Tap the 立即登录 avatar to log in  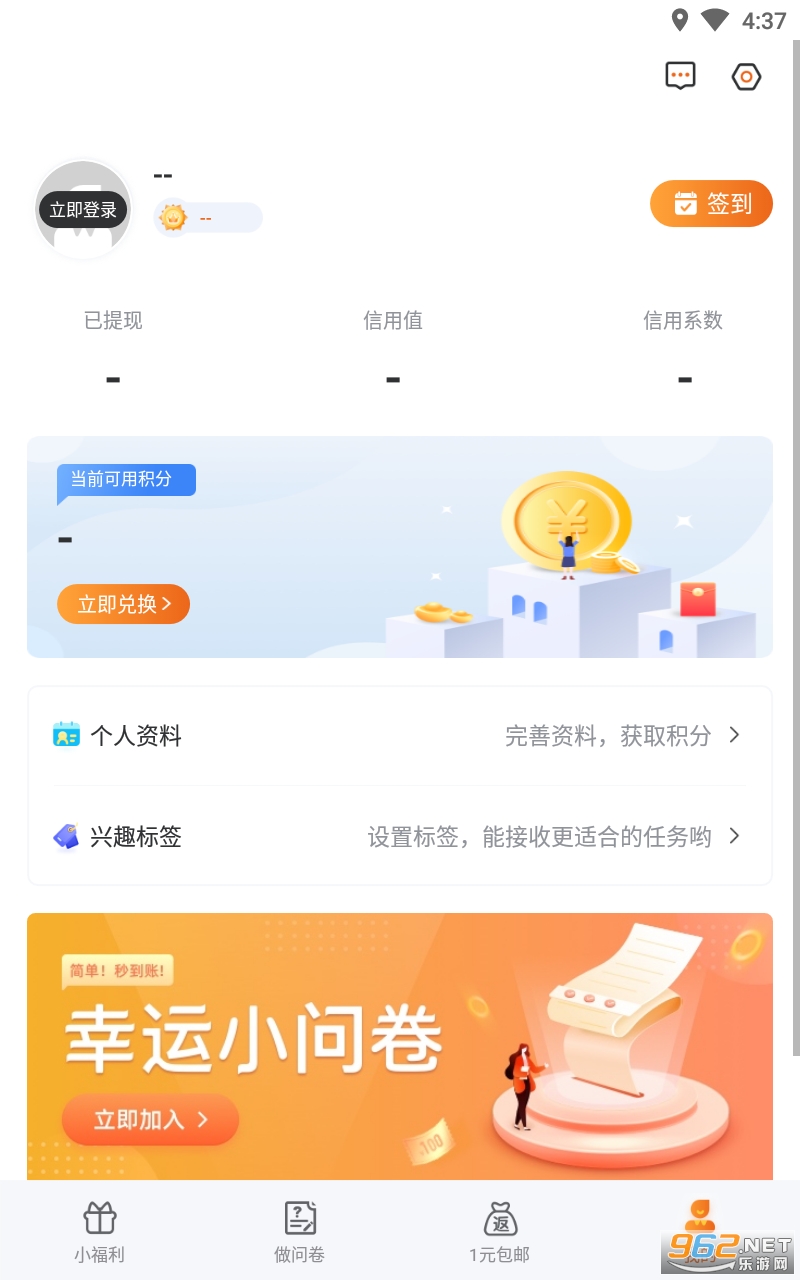coord(84,209)
